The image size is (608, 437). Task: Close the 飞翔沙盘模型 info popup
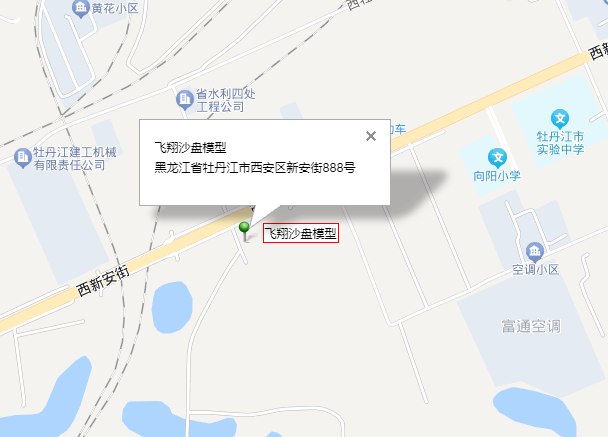click(x=371, y=136)
